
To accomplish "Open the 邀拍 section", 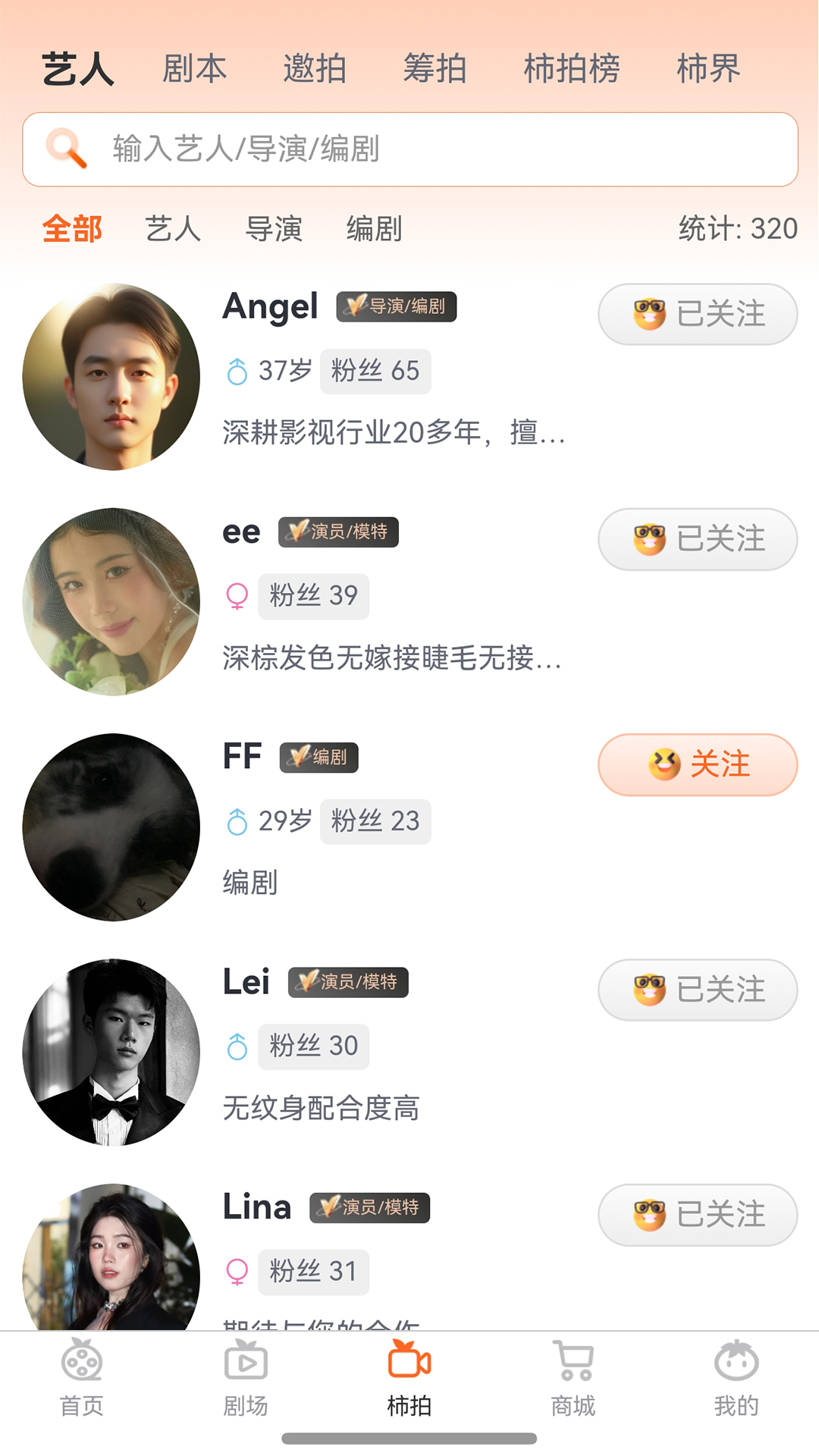I will tap(315, 68).
